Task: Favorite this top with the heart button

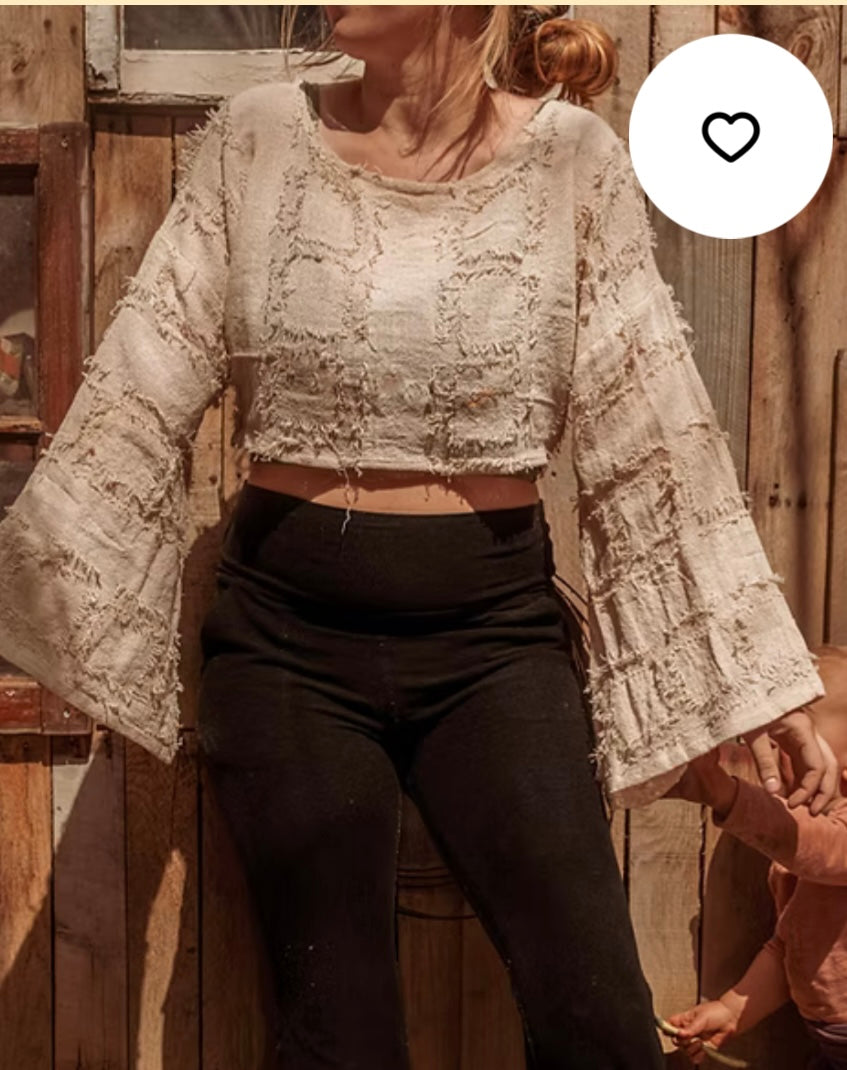Action: (x=730, y=137)
